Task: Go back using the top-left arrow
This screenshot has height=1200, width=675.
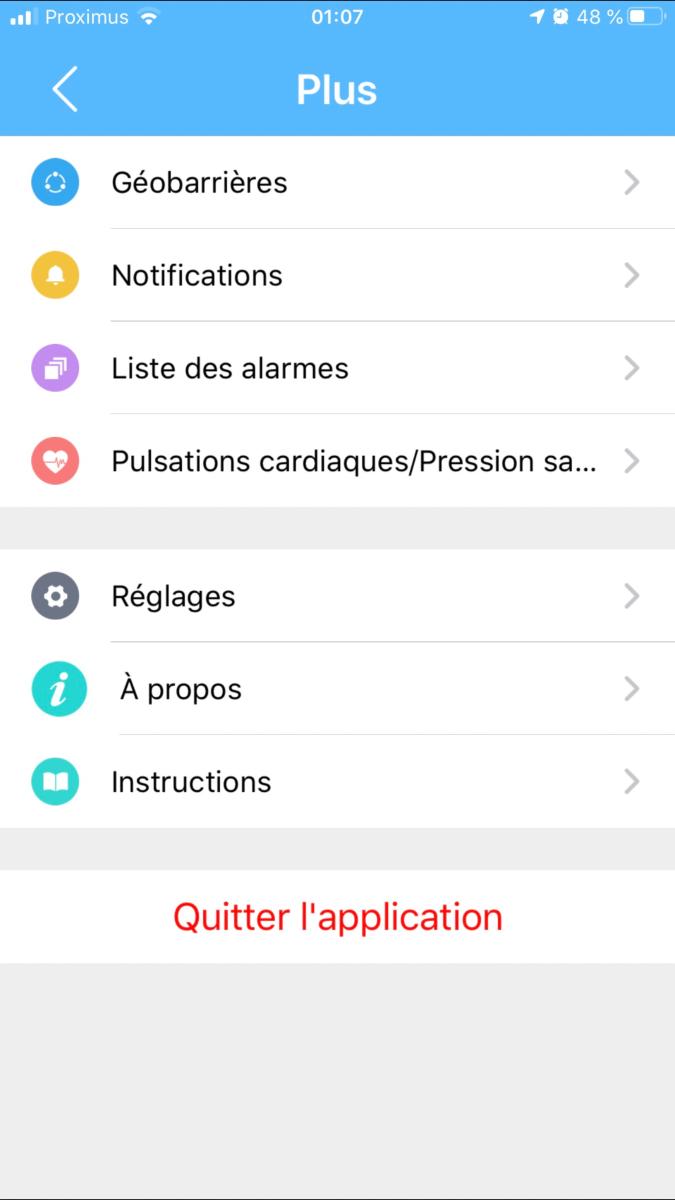Action: coord(65,90)
